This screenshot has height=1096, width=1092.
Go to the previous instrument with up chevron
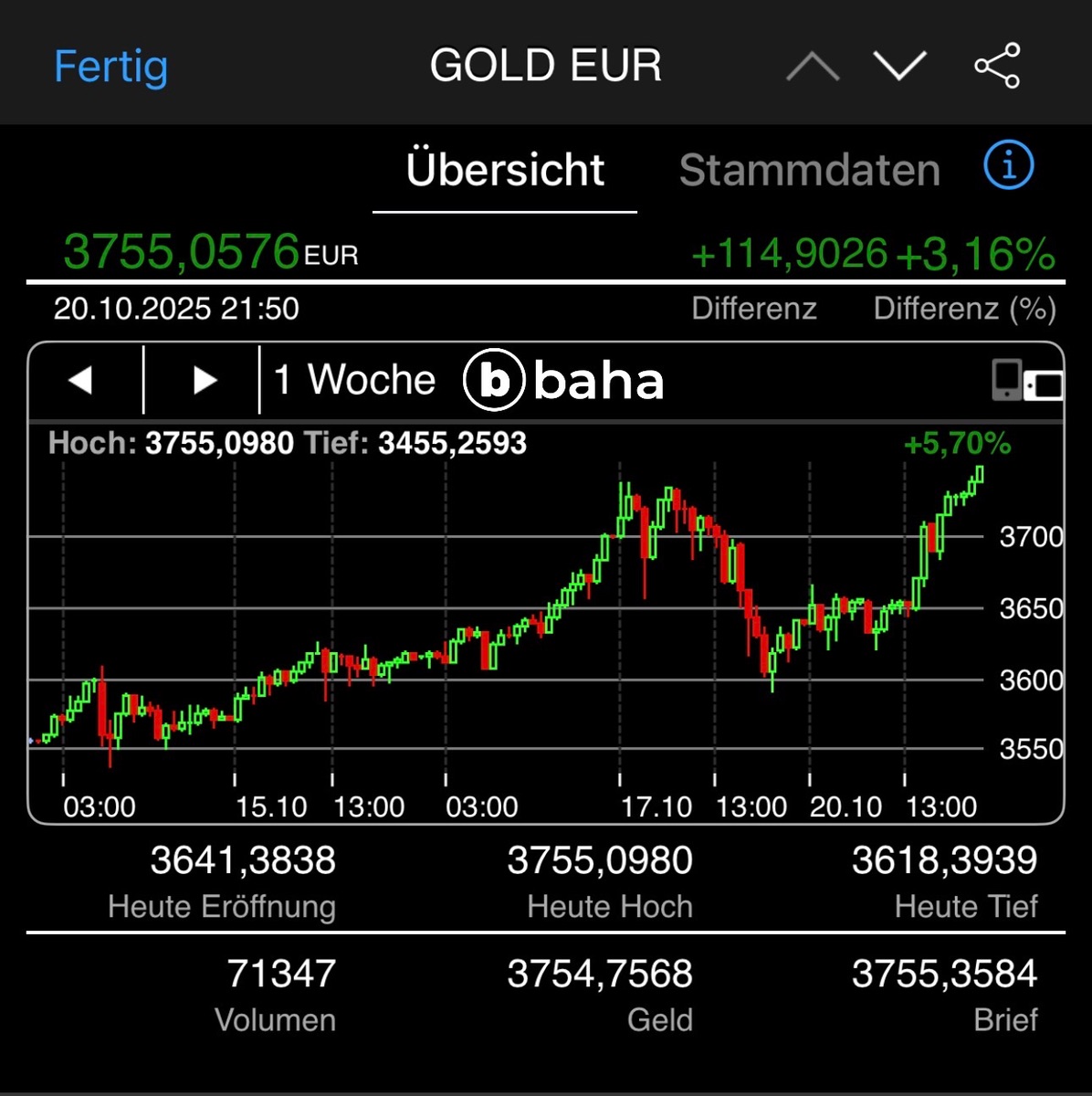tap(812, 67)
